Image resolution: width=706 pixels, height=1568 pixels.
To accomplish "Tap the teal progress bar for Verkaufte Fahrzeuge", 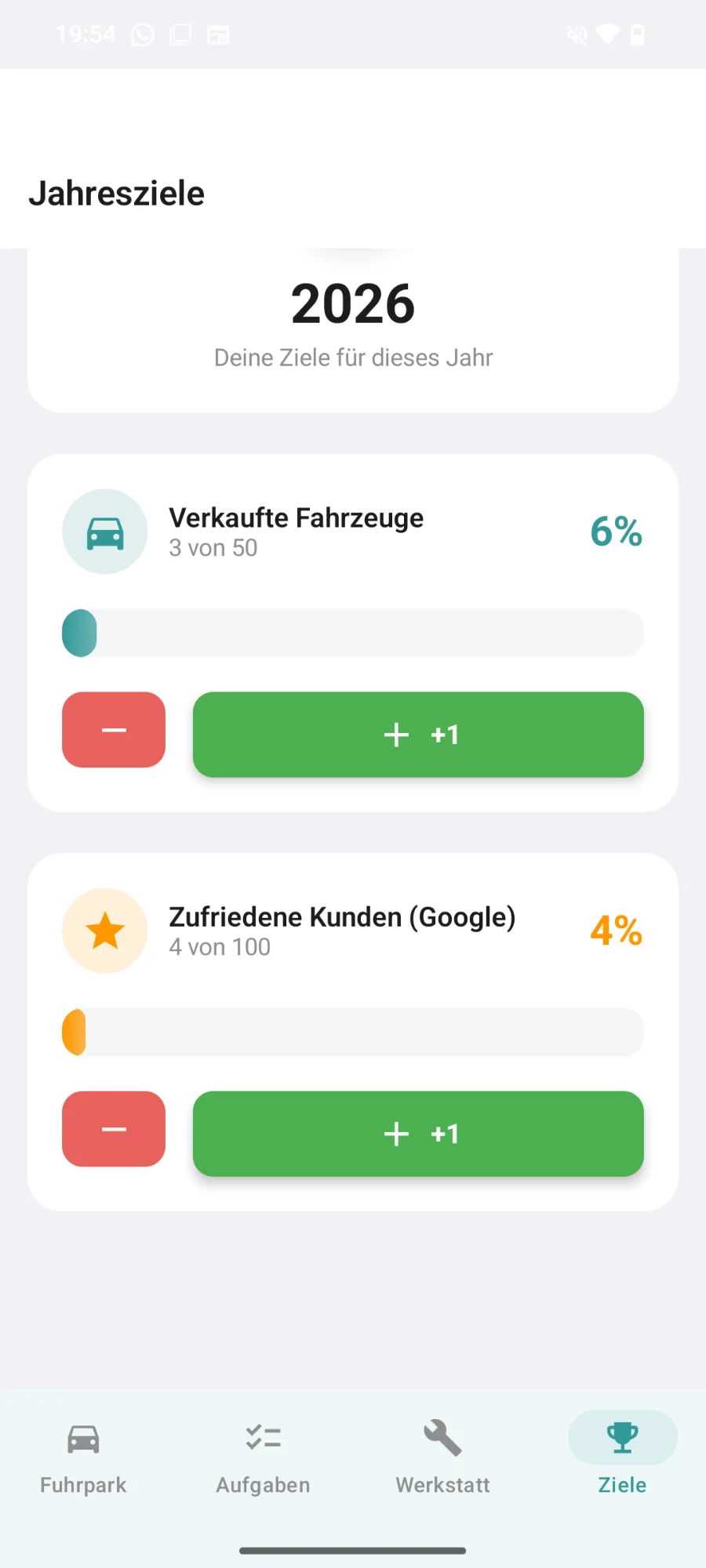I will (353, 633).
